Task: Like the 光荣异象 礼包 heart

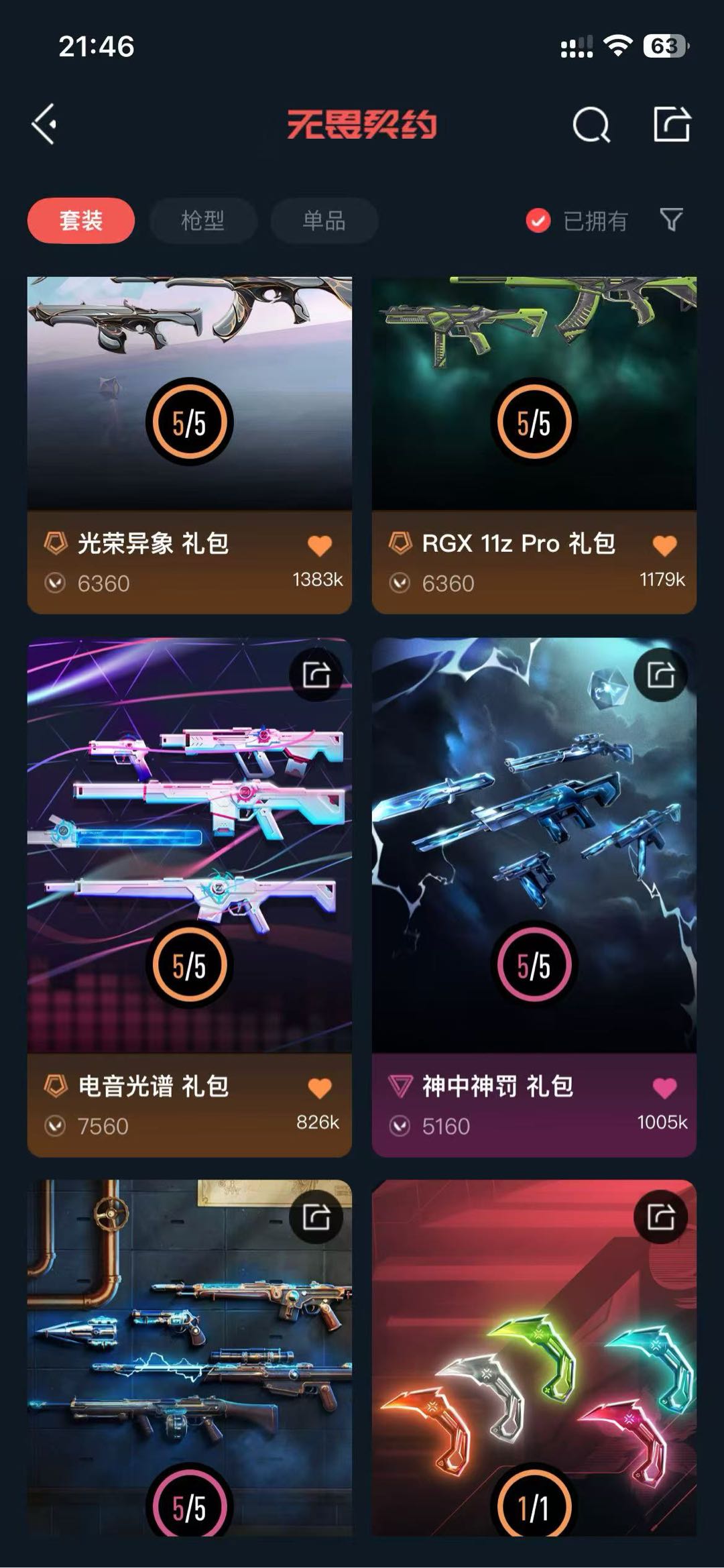Action: 320,546
